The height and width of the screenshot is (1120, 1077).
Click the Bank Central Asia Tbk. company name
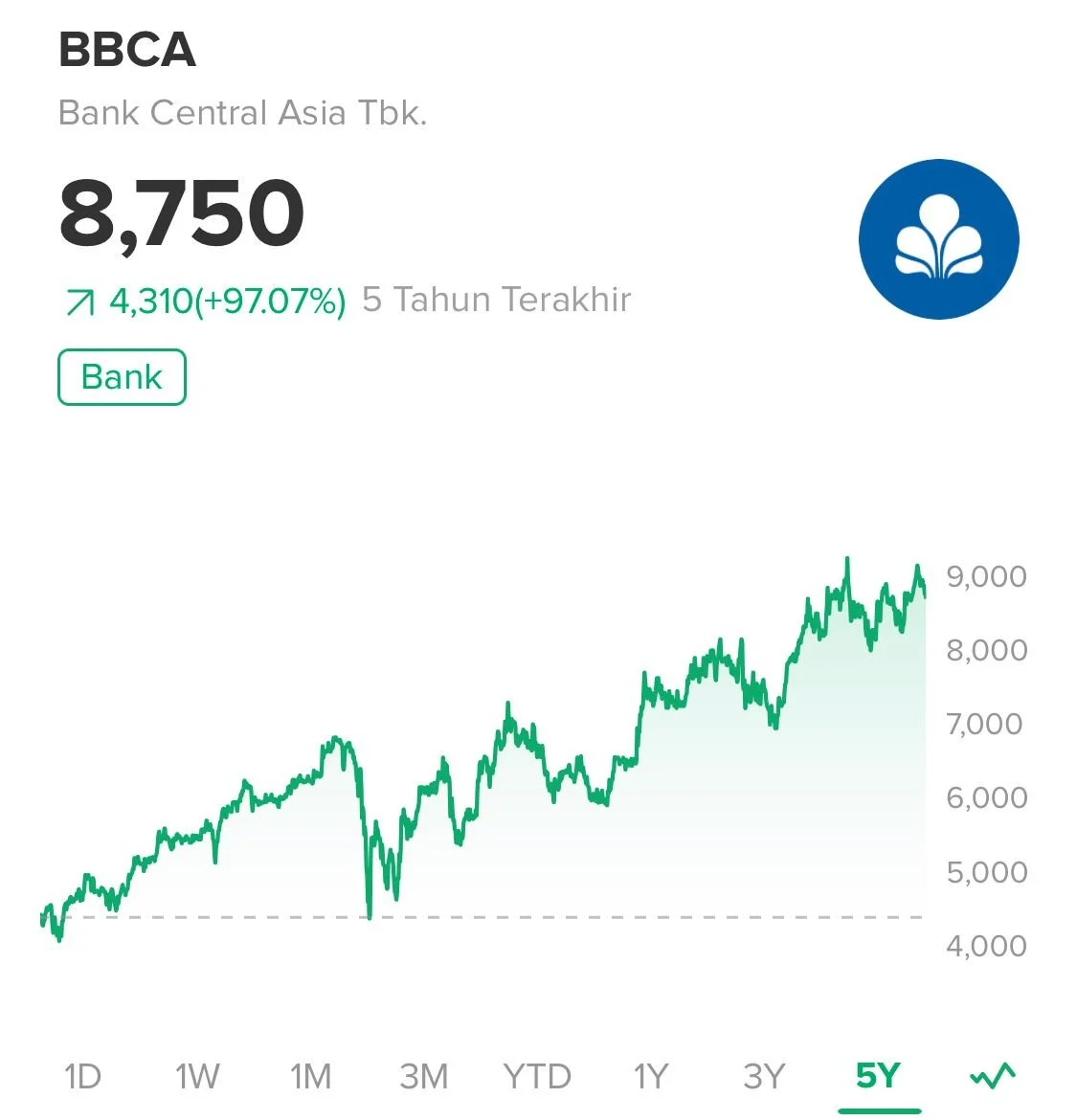[243, 113]
